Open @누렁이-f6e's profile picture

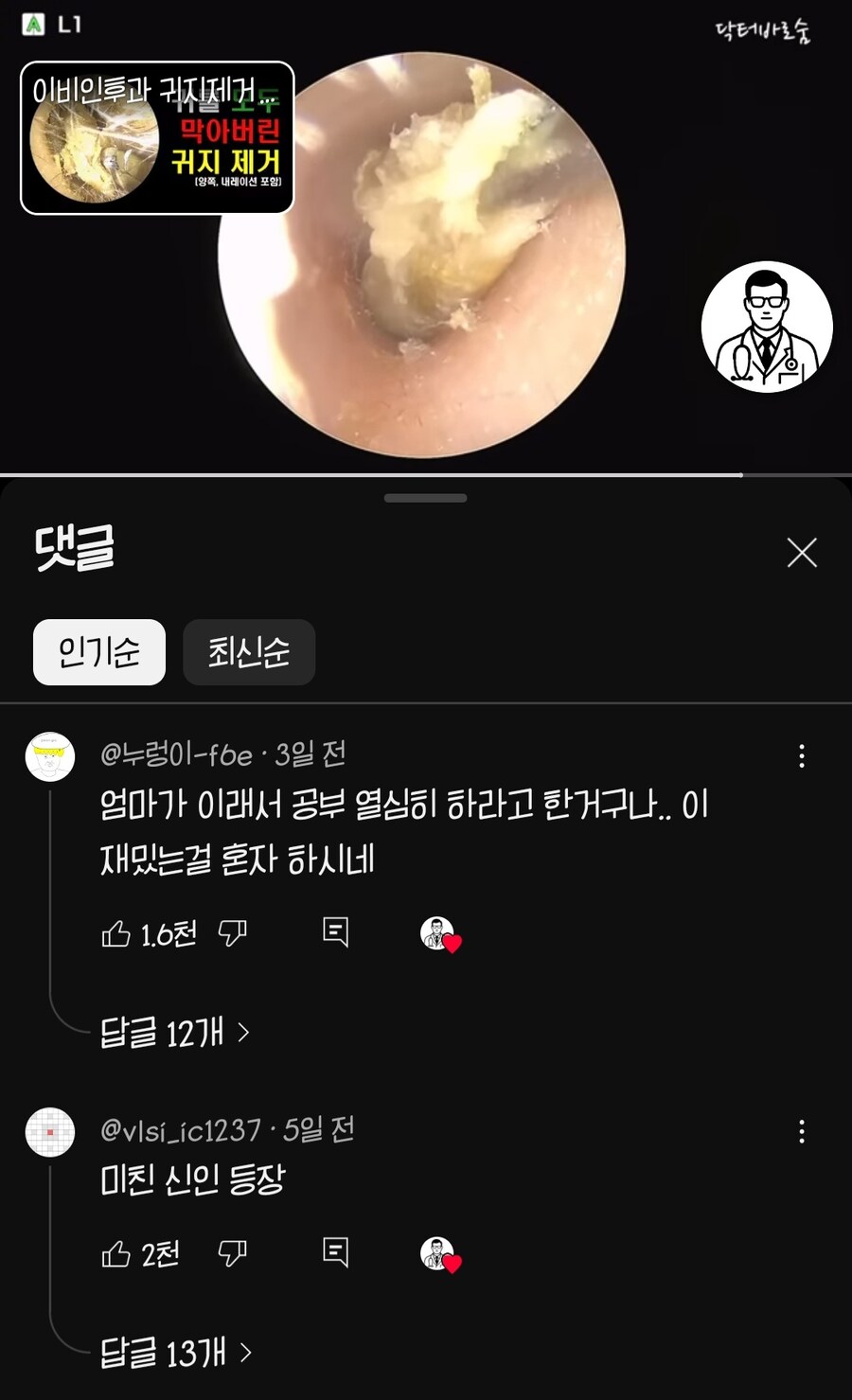coord(49,755)
